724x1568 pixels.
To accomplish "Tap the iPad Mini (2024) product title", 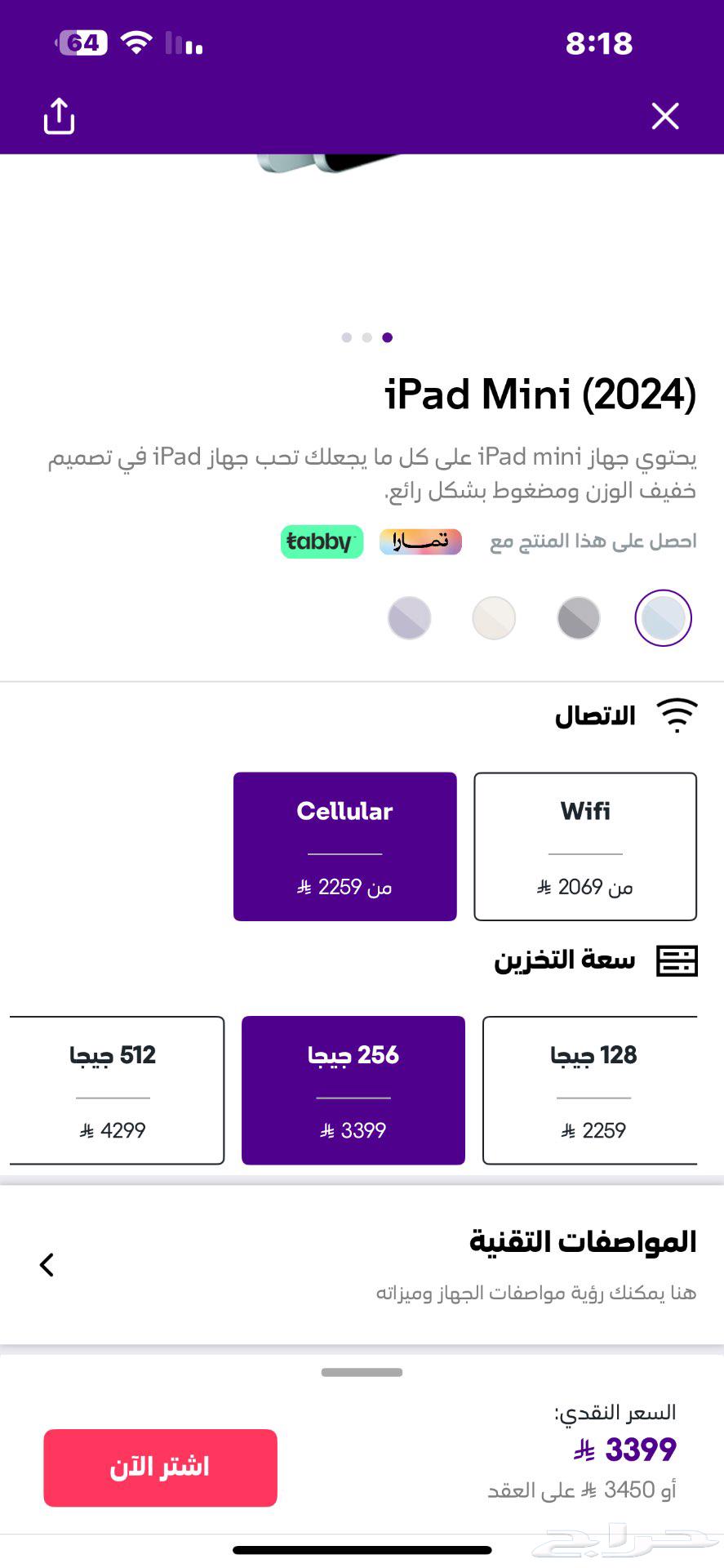I will 541,395.
